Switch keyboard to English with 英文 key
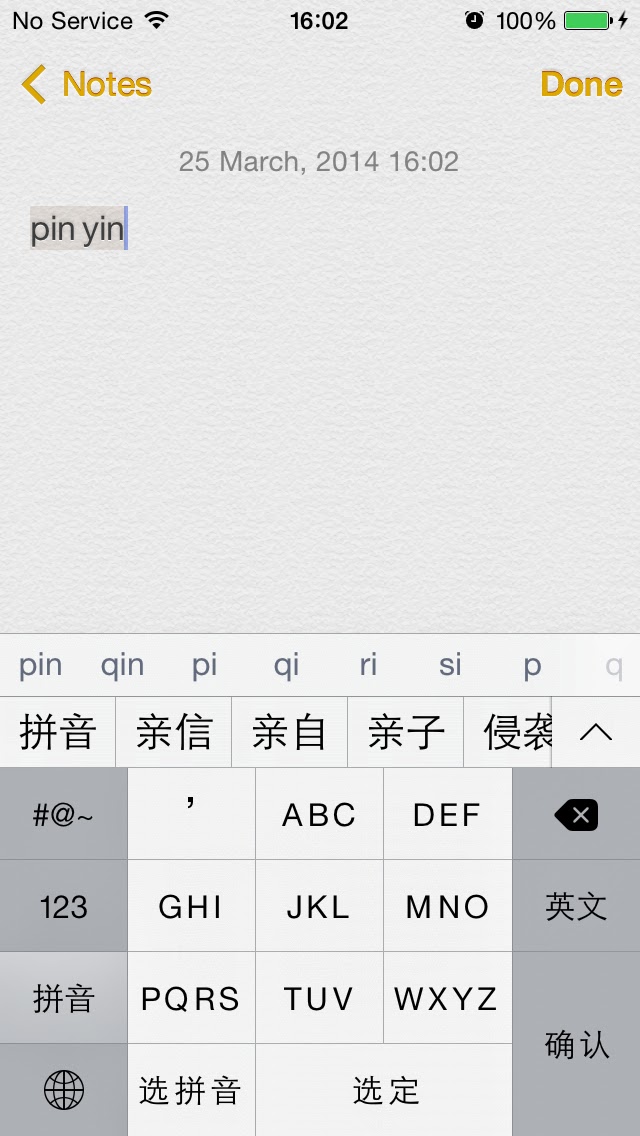 pyautogui.click(x=576, y=906)
